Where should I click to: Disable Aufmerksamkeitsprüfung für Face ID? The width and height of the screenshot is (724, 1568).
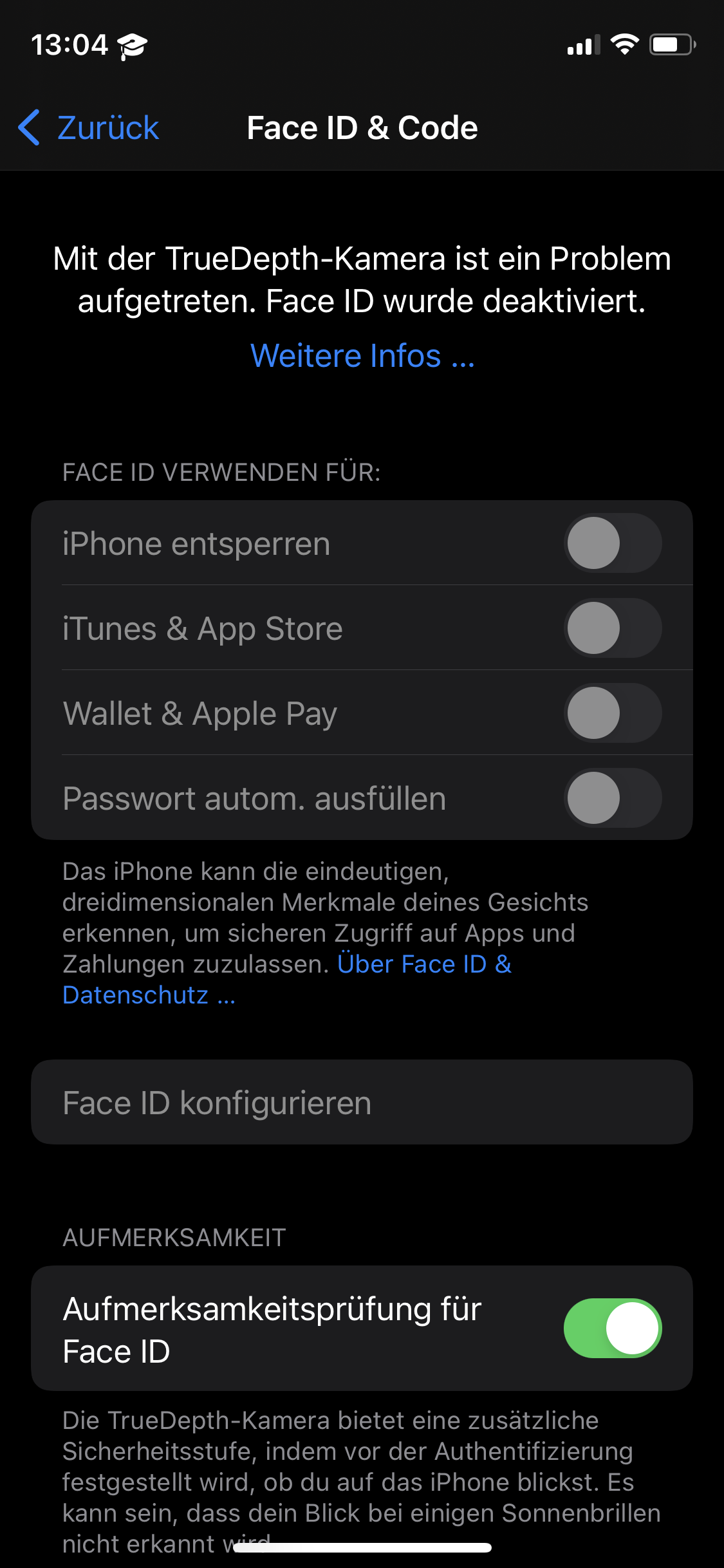tap(613, 1329)
